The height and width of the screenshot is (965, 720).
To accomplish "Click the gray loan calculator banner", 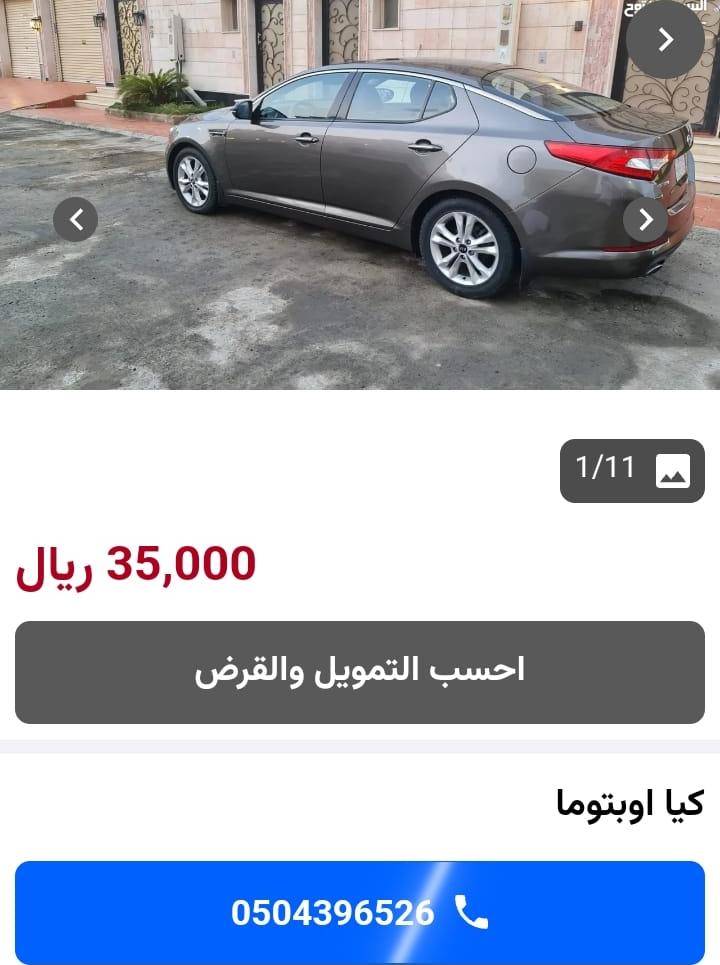I will click(360, 671).
